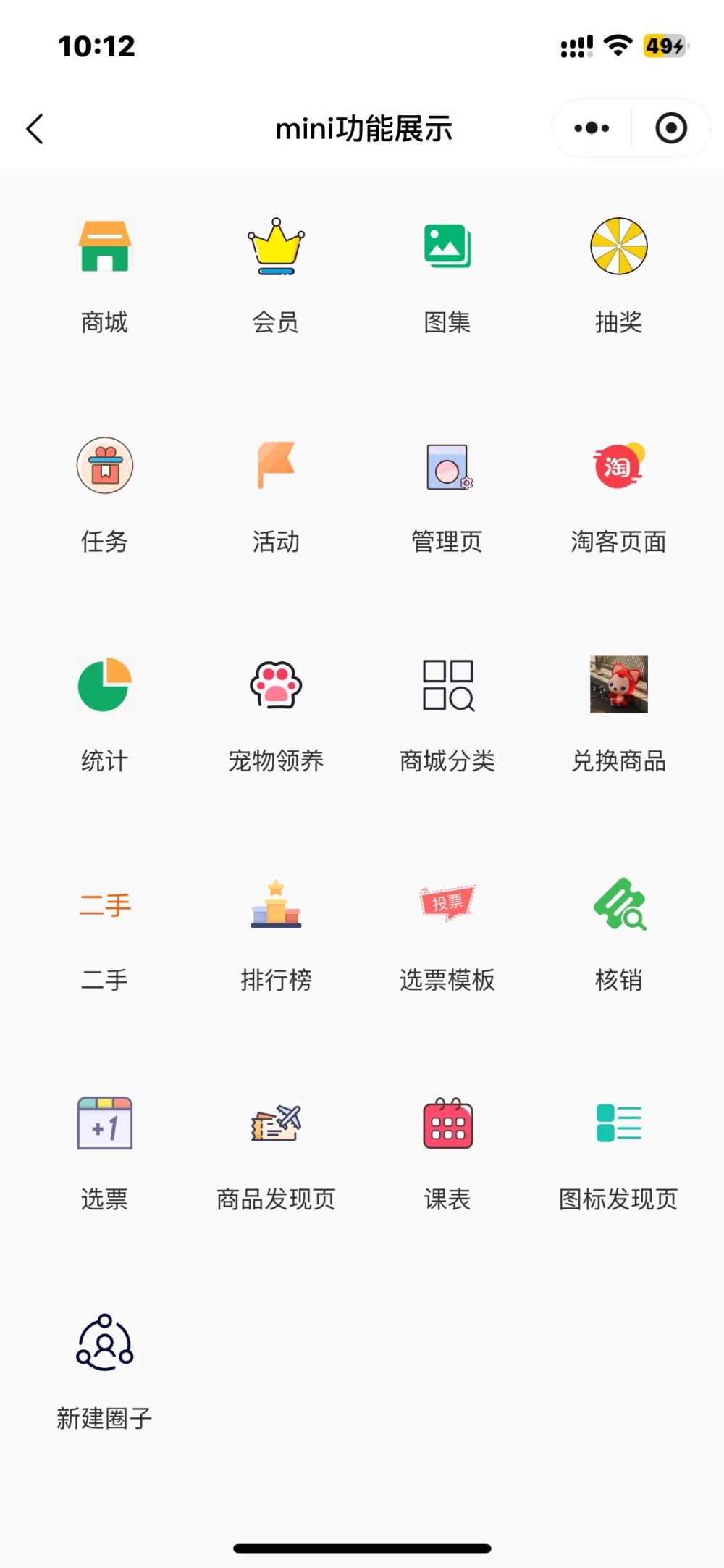
Task: Close the mini program with the circle button
Action: [671, 129]
